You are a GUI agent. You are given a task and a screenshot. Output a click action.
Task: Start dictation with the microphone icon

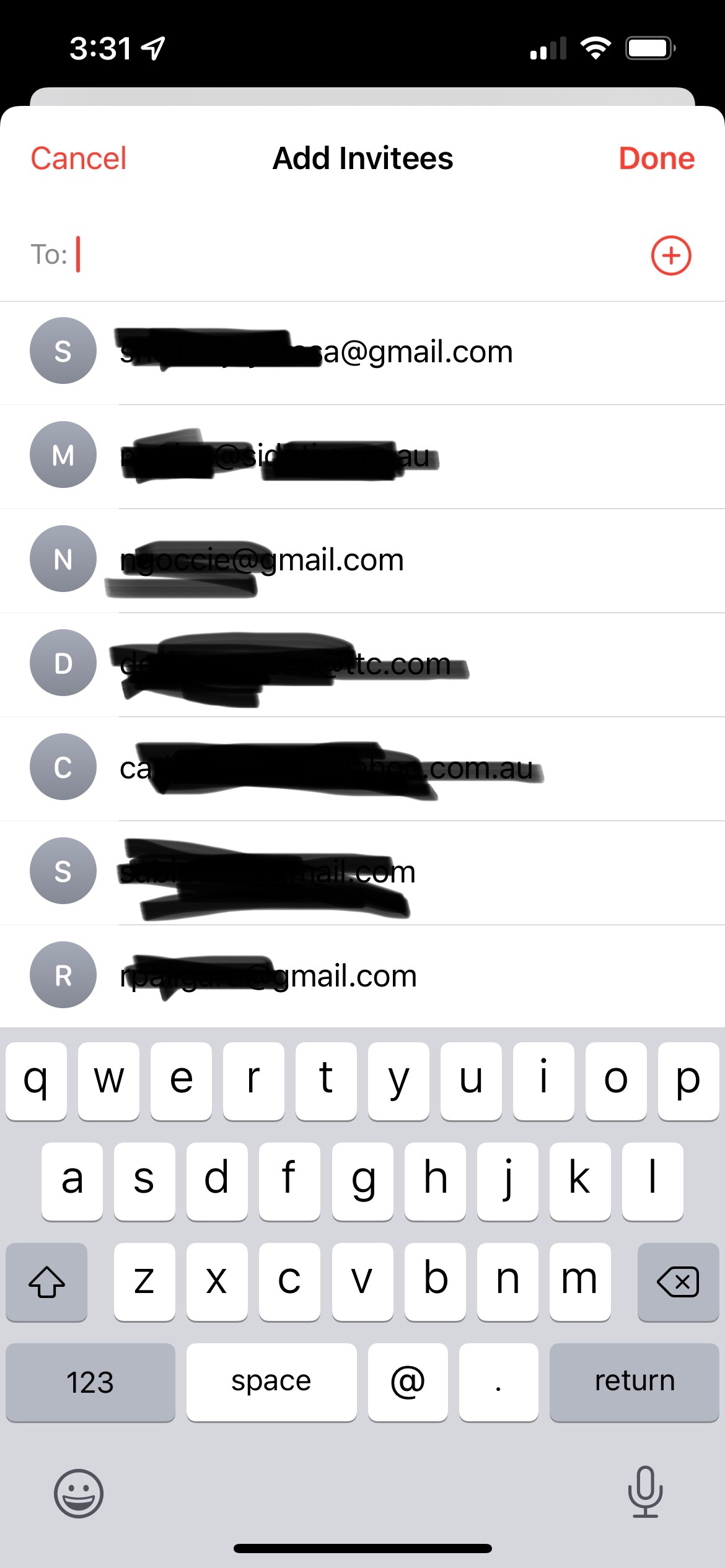point(645,1492)
